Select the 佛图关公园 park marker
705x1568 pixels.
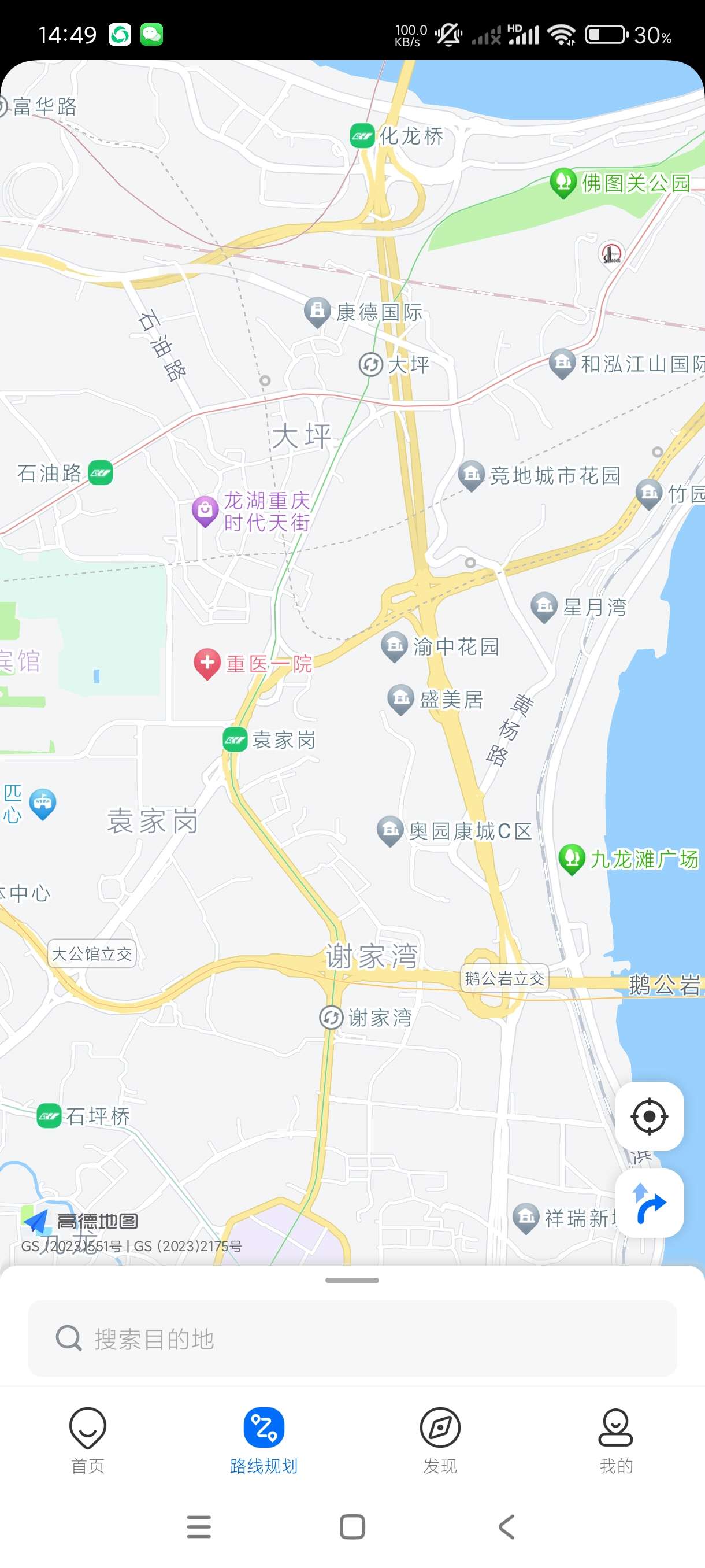coord(563,182)
